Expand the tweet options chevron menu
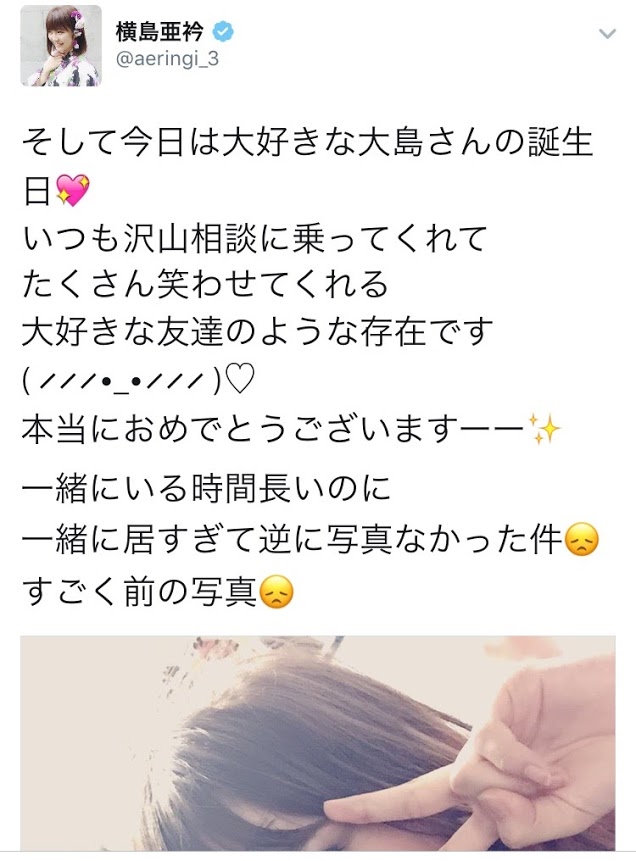This screenshot has height=861, width=636. (606, 34)
